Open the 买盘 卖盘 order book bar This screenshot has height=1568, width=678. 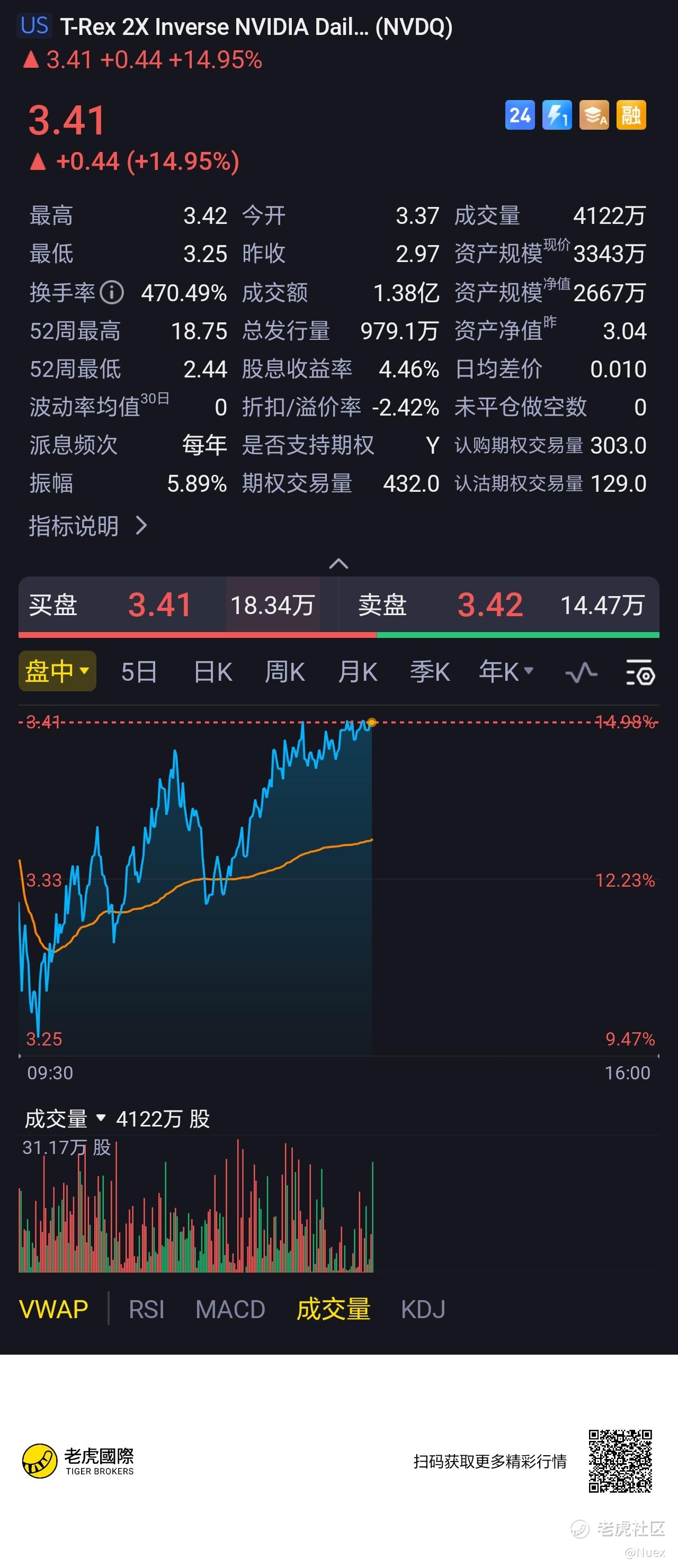[338, 605]
